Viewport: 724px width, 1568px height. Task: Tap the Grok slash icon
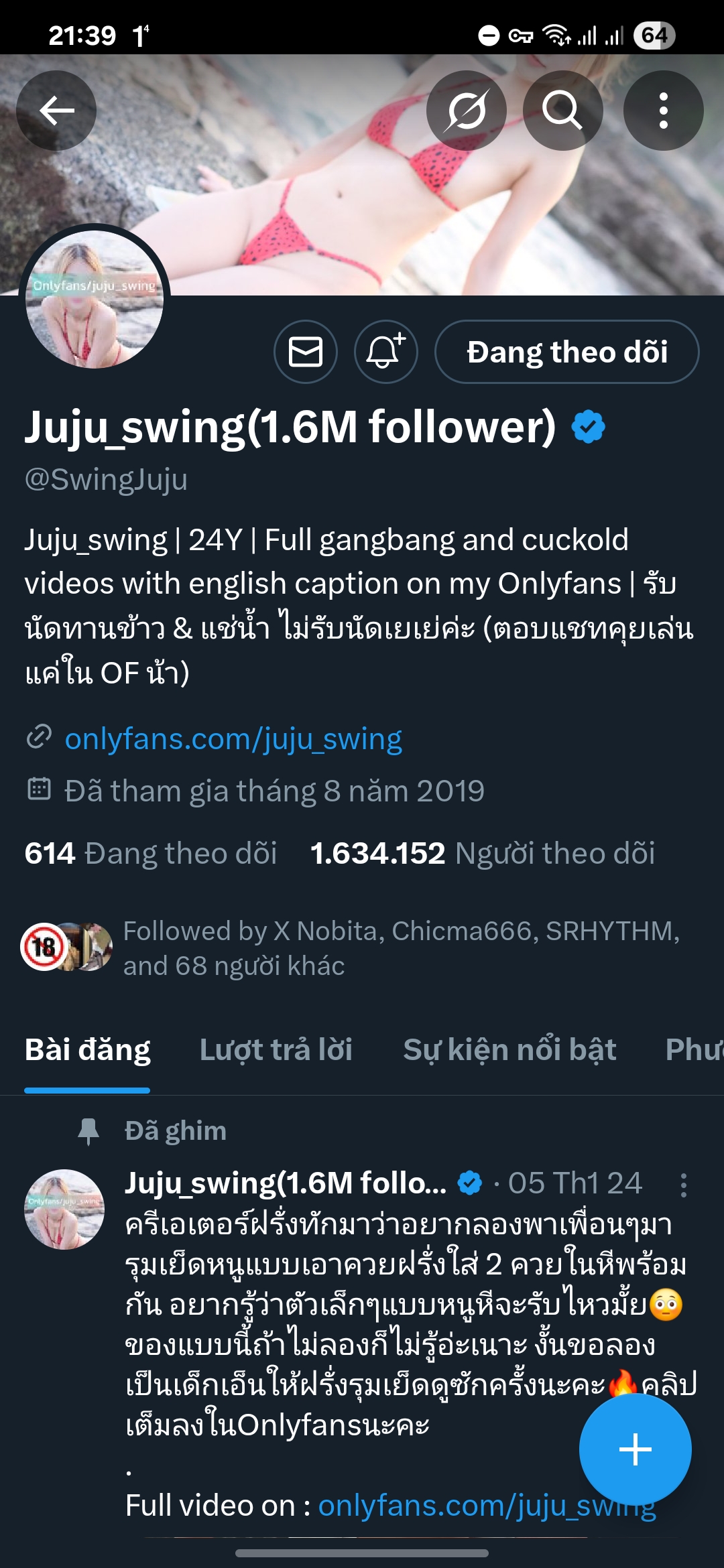pos(466,111)
